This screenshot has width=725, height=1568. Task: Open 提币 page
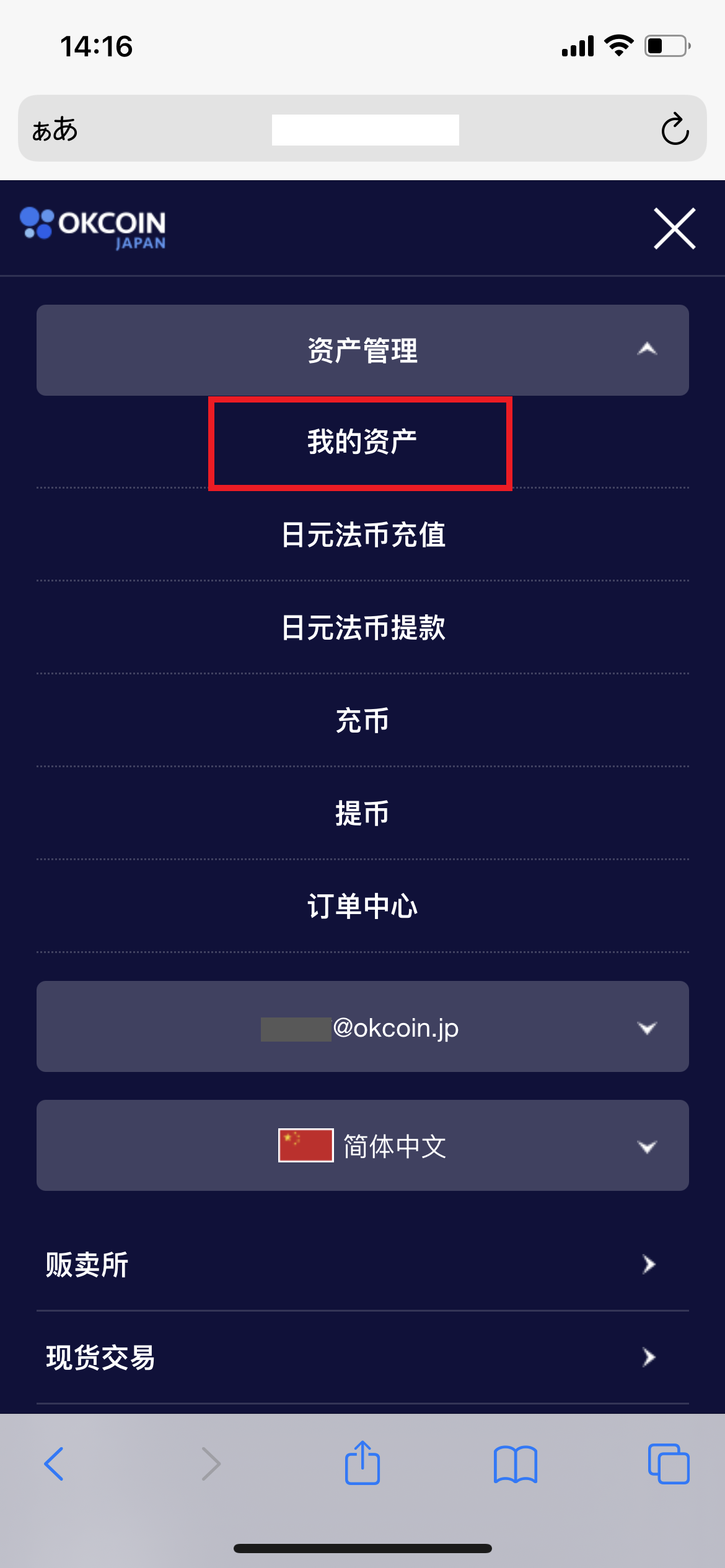(x=362, y=813)
